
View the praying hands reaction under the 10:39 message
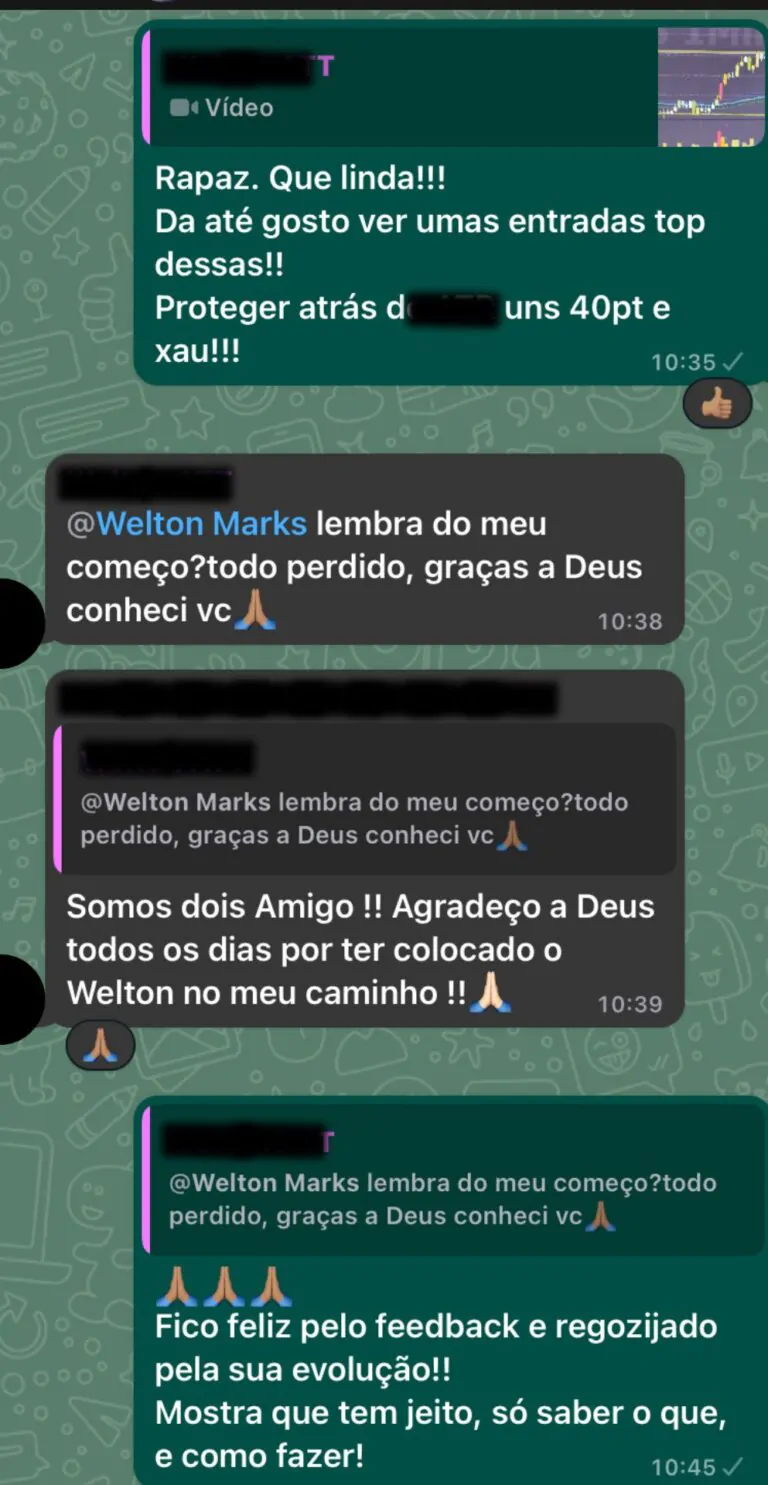click(x=100, y=1047)
